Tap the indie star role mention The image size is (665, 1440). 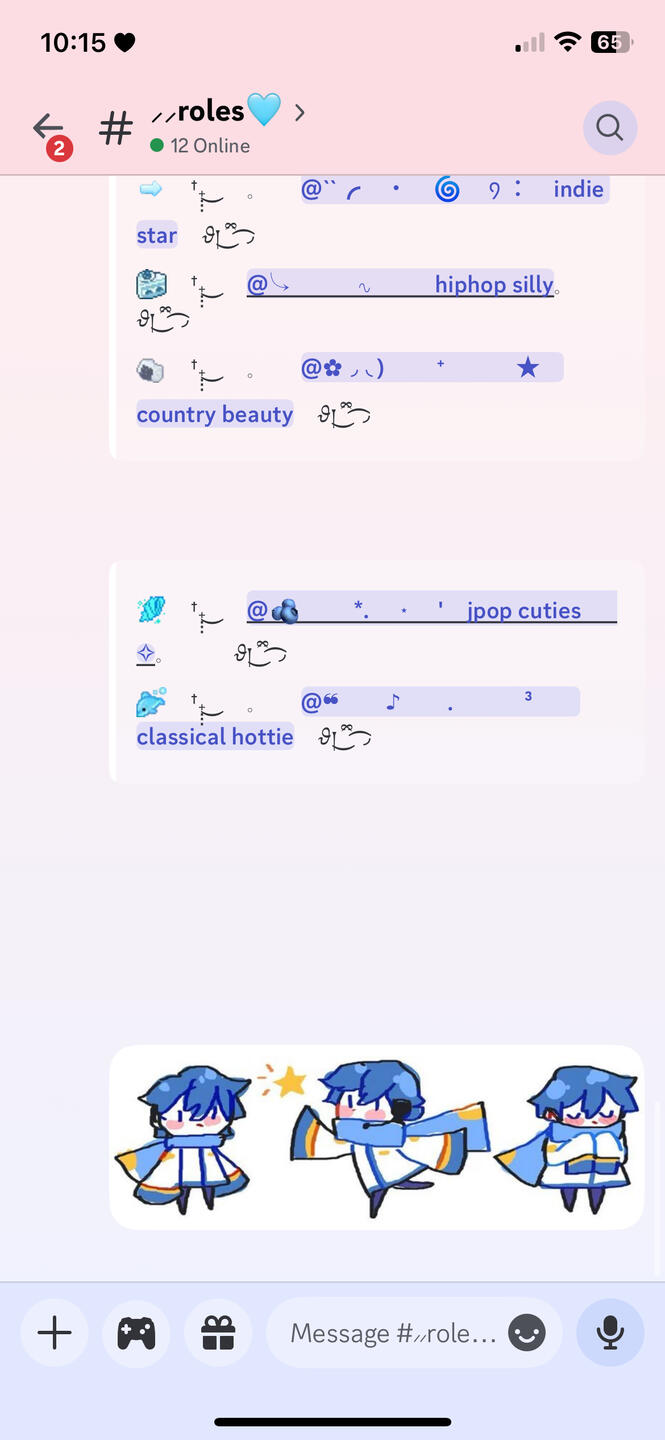(x=455, y=189)
